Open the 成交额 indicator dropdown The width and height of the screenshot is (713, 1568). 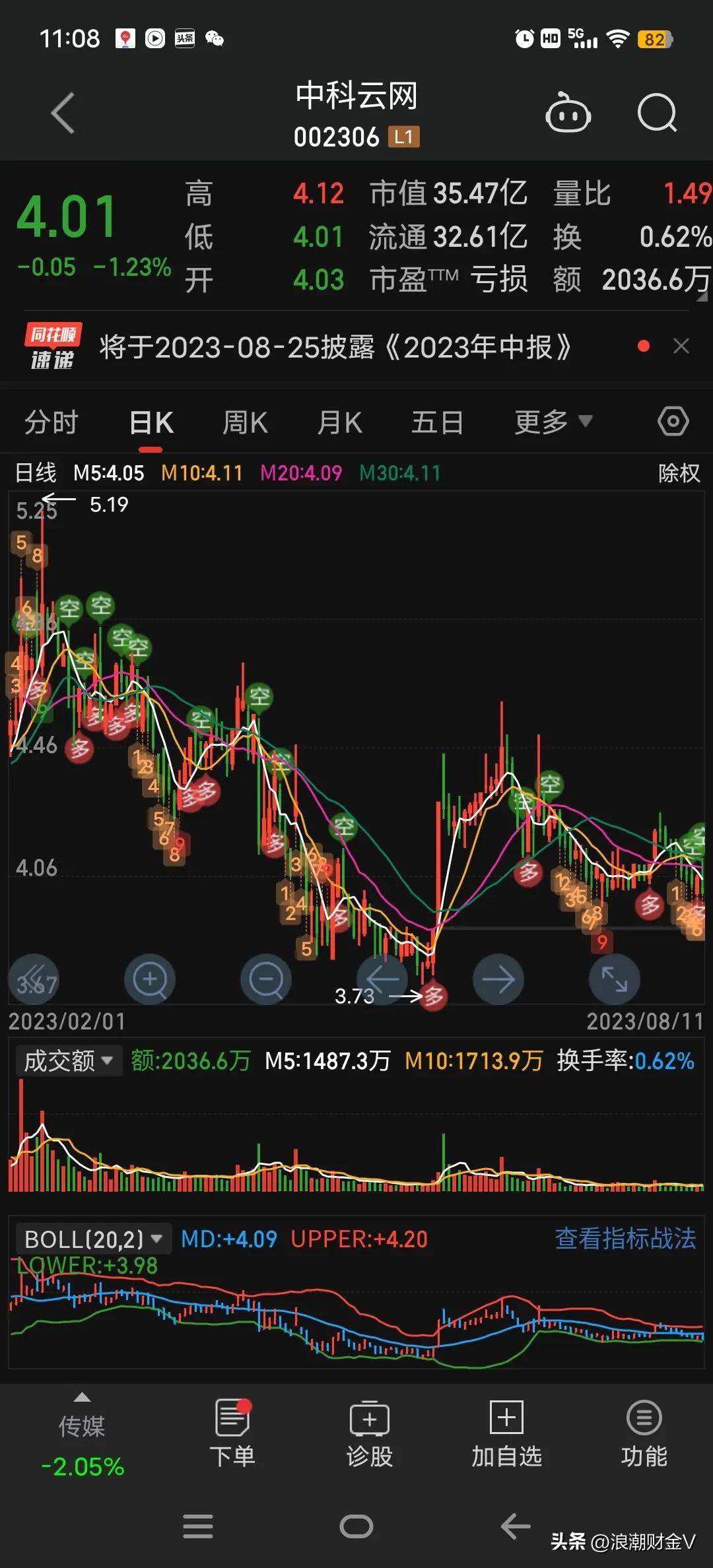(x=68, y=1060)
